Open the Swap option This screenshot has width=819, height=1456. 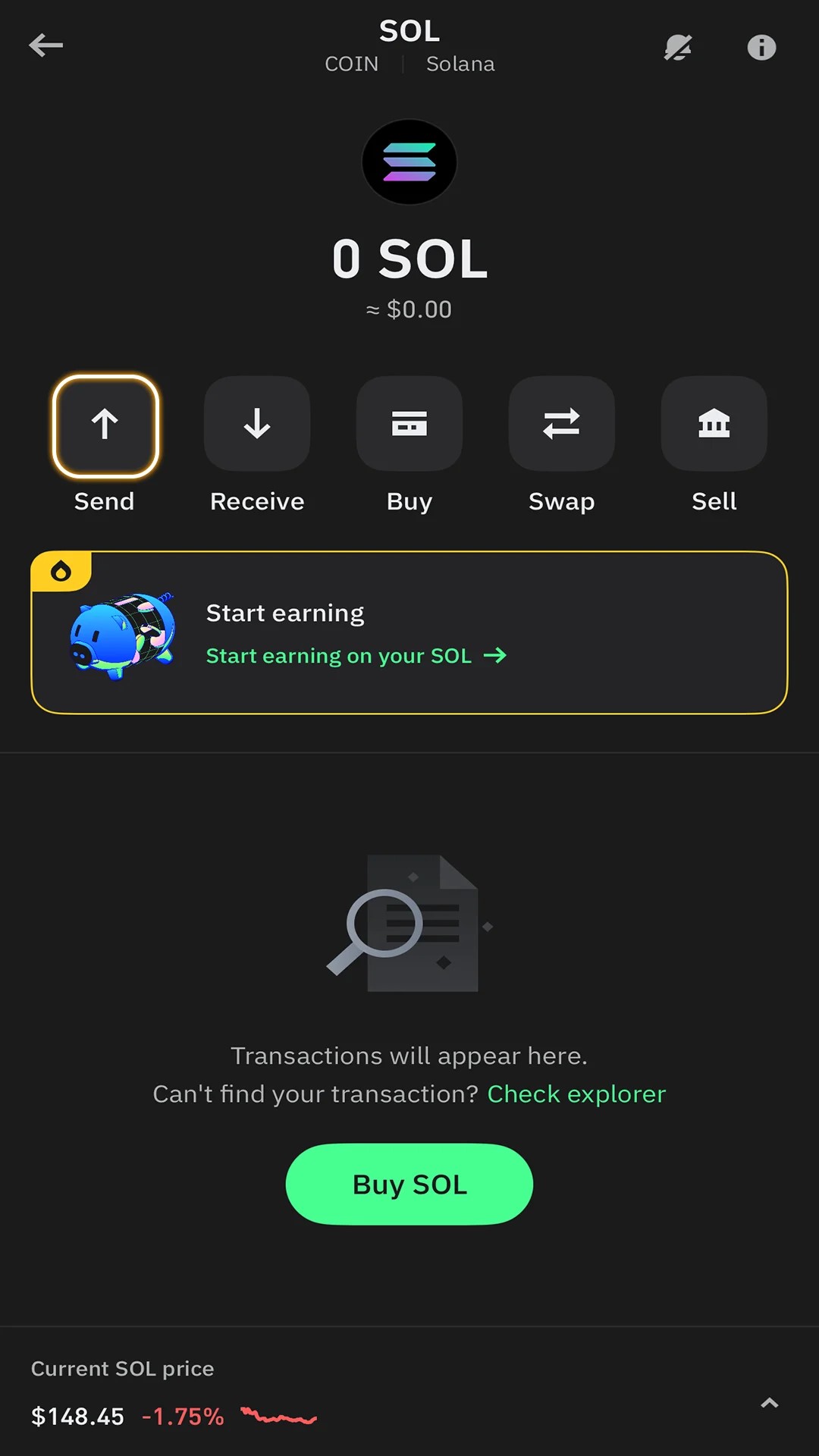[x=562, y=425]
